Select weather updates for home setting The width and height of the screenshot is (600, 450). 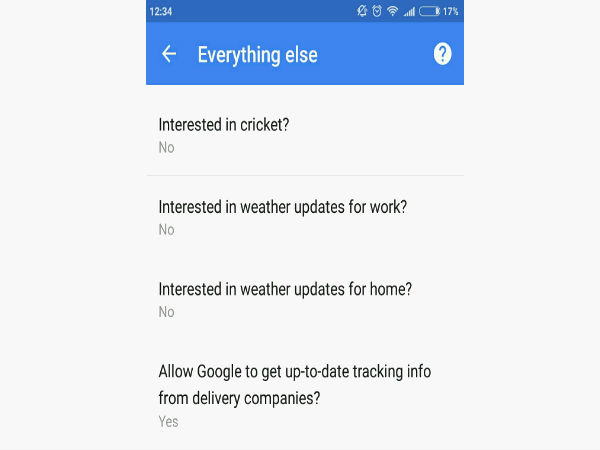tap(304, 299)
